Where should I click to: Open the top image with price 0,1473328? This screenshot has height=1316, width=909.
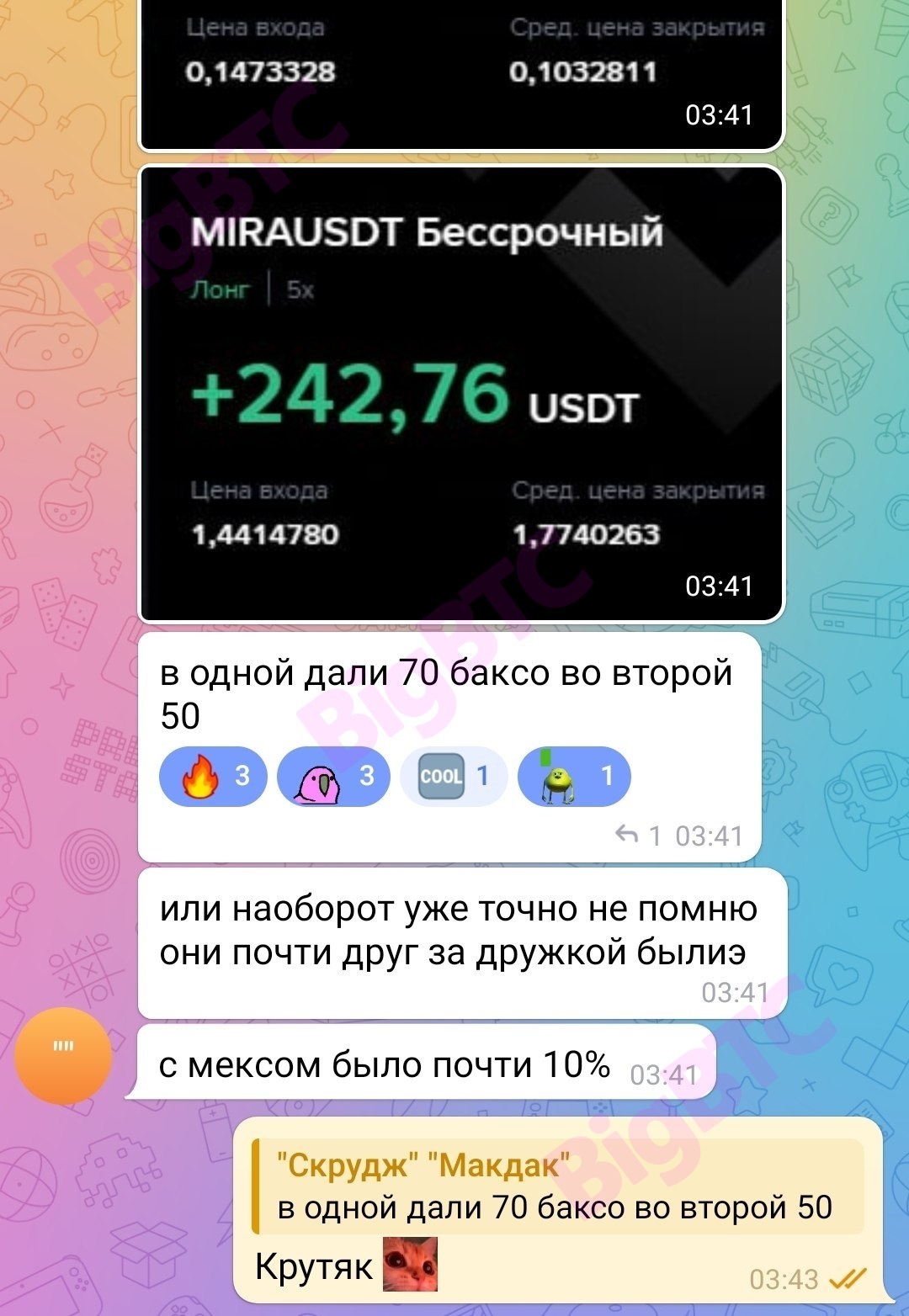click(x=461, y=72)
